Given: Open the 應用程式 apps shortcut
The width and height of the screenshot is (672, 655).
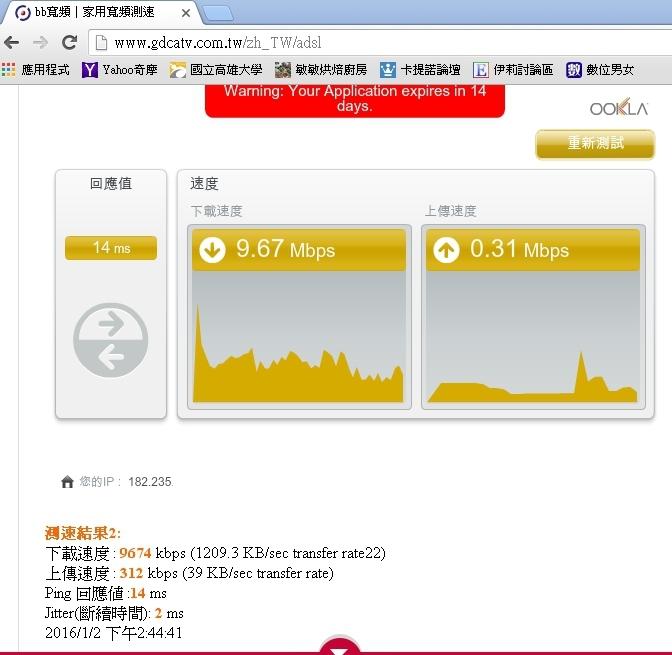Looking at the screenshot, I should [x=38, y=70].
